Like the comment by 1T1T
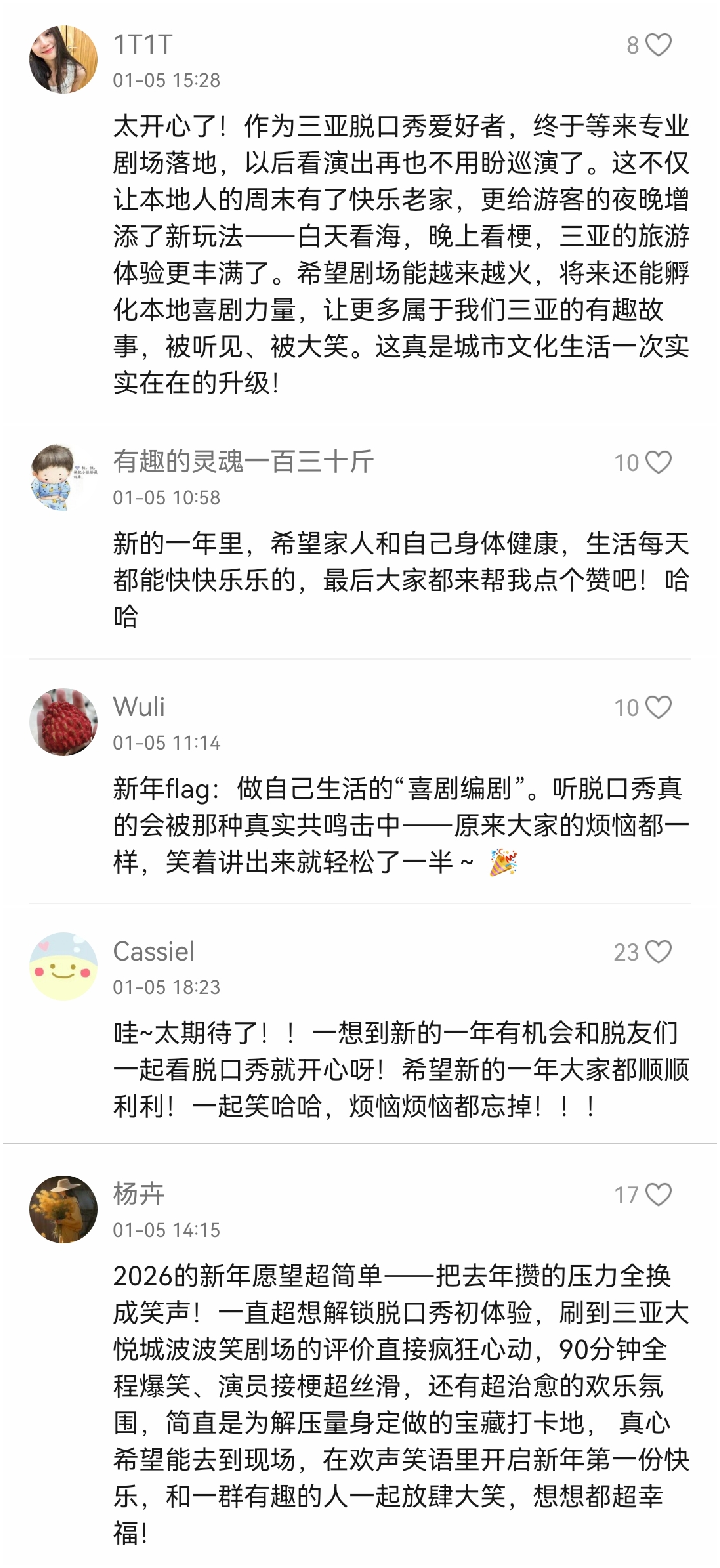The height and width of the screenshot is (1568, 720). point(658,45)
